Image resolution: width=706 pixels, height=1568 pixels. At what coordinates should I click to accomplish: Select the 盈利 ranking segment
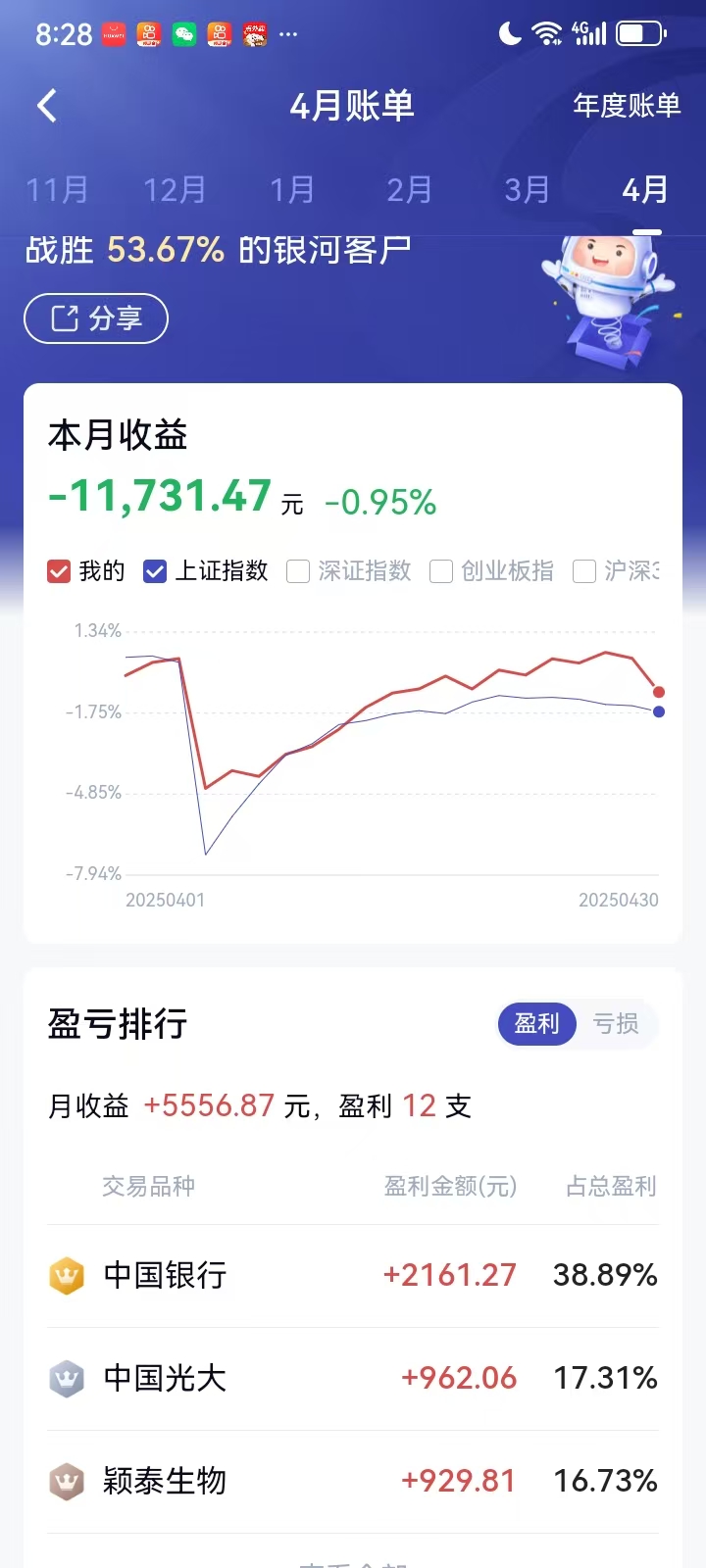pyautogui.click(x=536, y=1024)
